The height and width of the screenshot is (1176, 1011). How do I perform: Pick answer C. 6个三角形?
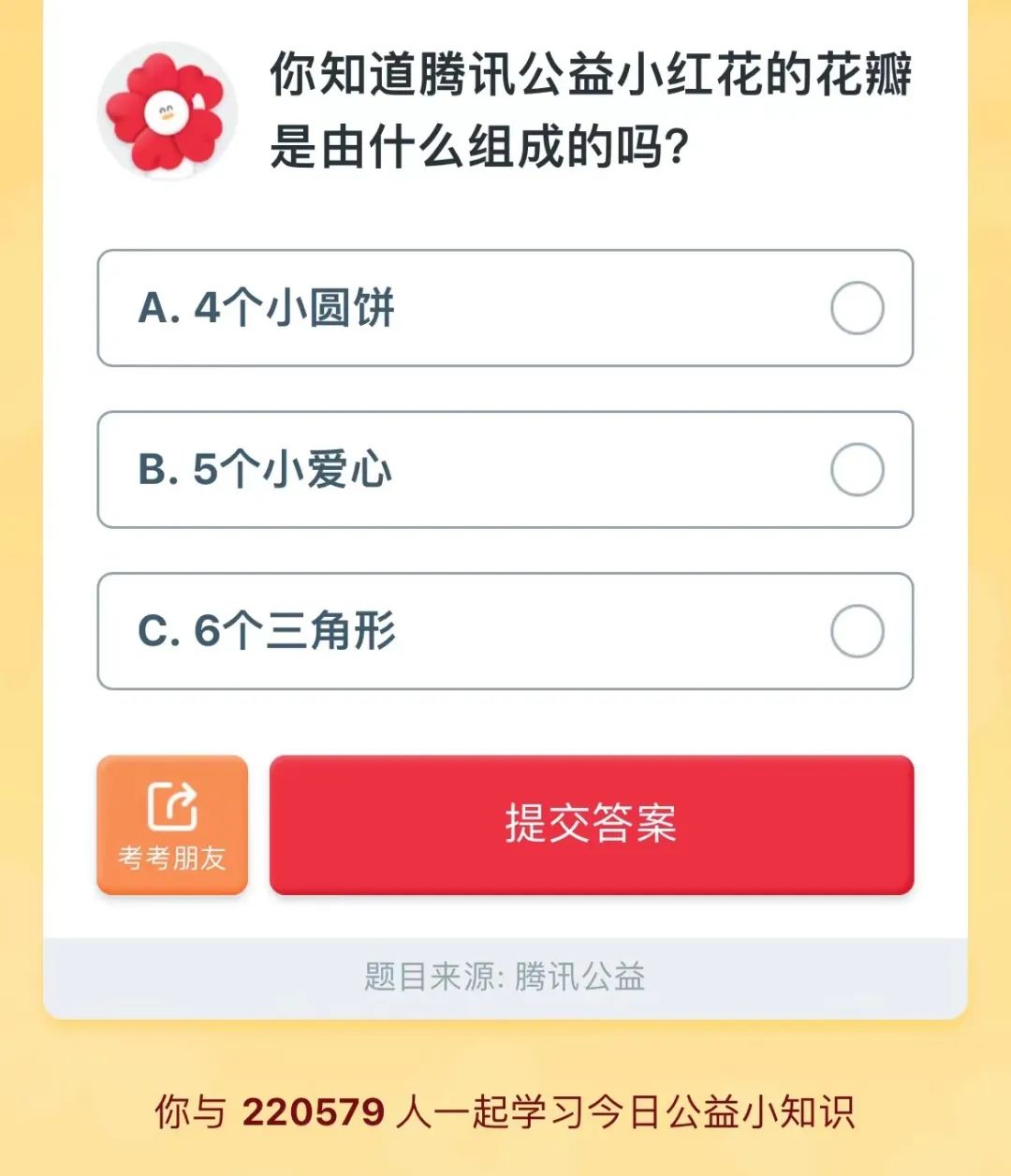pos(505,631)
